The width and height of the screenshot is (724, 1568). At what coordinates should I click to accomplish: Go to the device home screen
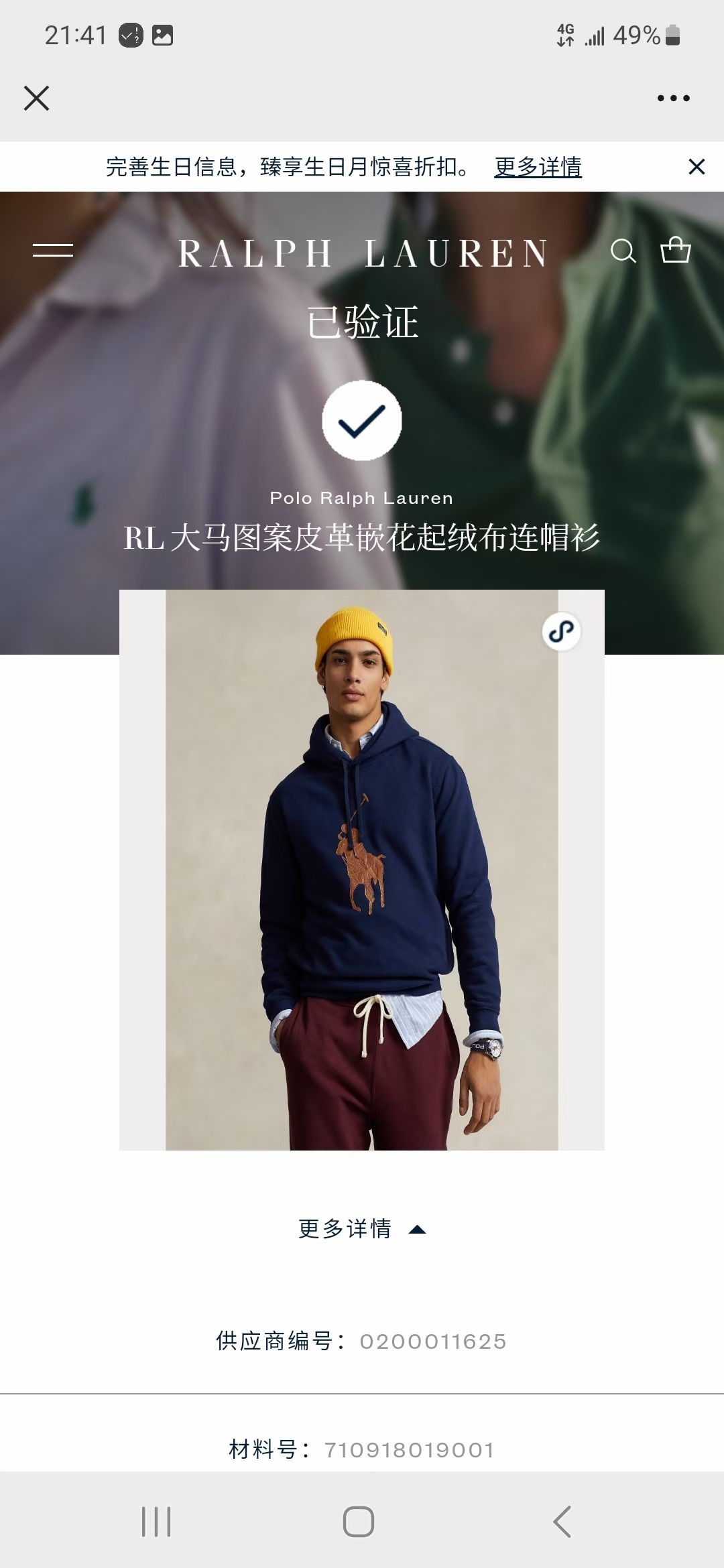point(359,1521)
